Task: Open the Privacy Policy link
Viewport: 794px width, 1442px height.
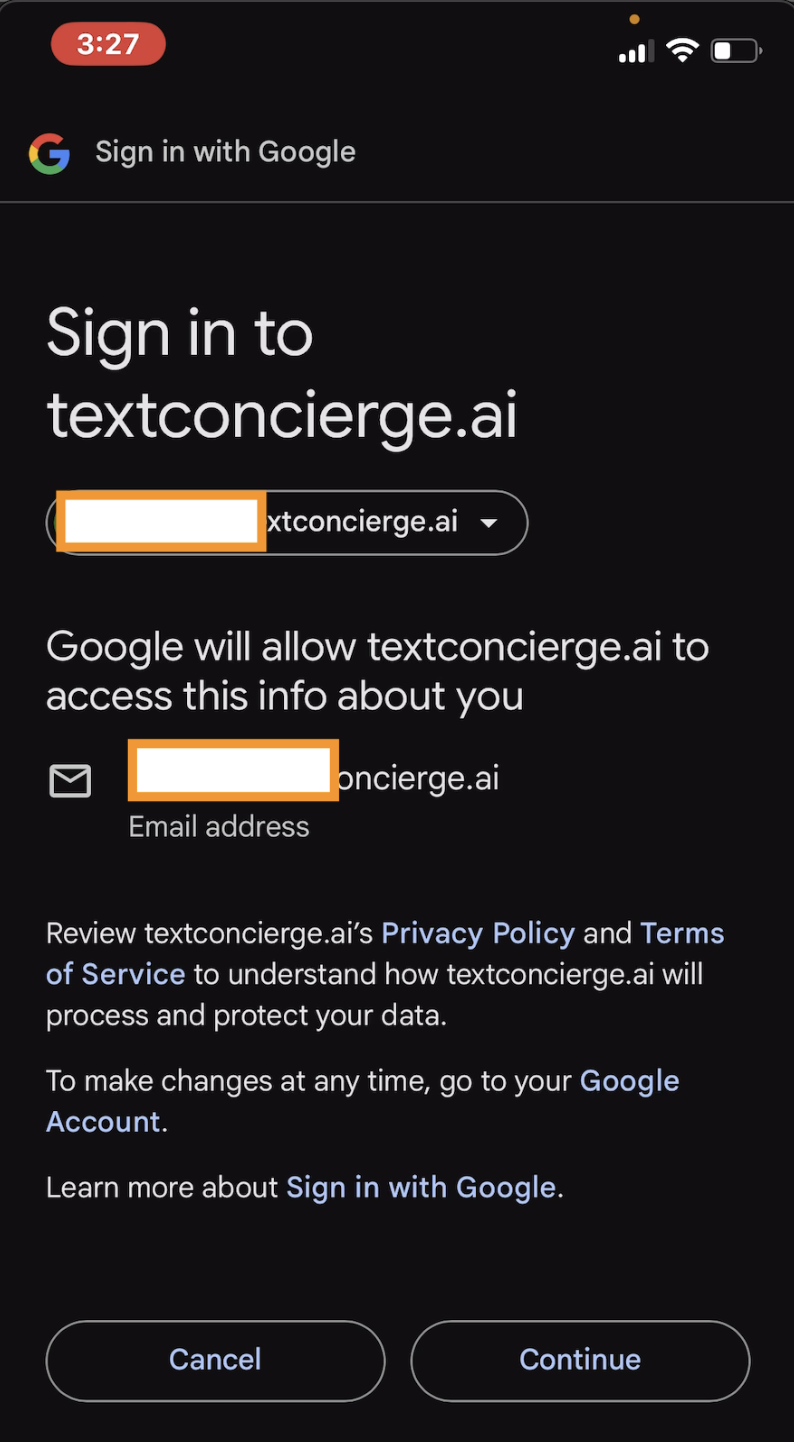Action: (477, 933)
